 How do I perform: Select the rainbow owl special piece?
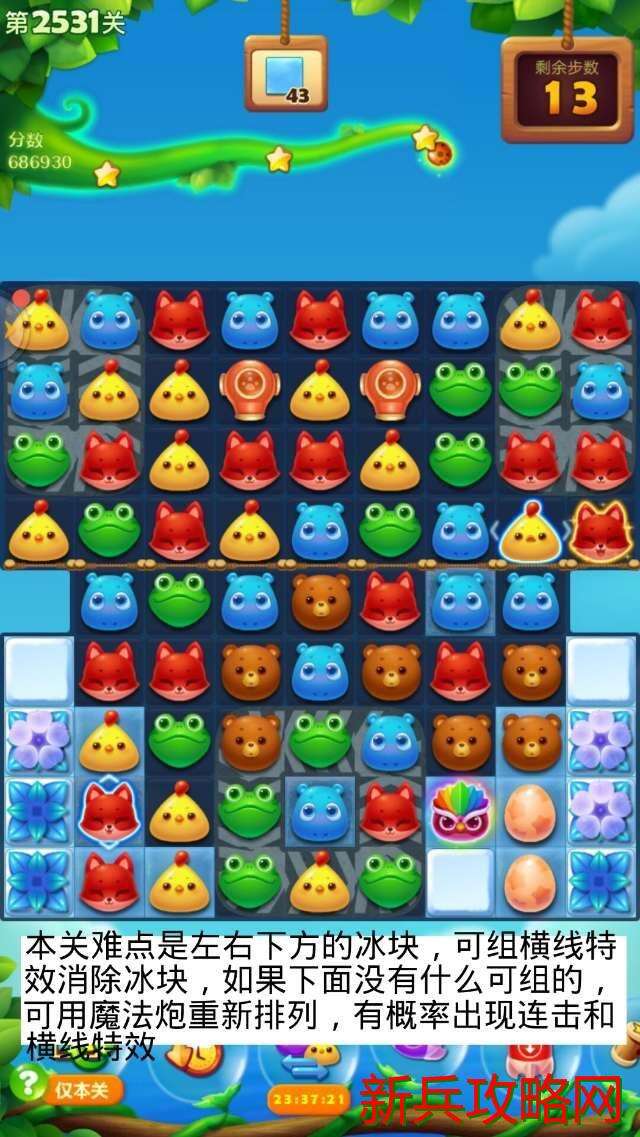click(x=460, y=810)
